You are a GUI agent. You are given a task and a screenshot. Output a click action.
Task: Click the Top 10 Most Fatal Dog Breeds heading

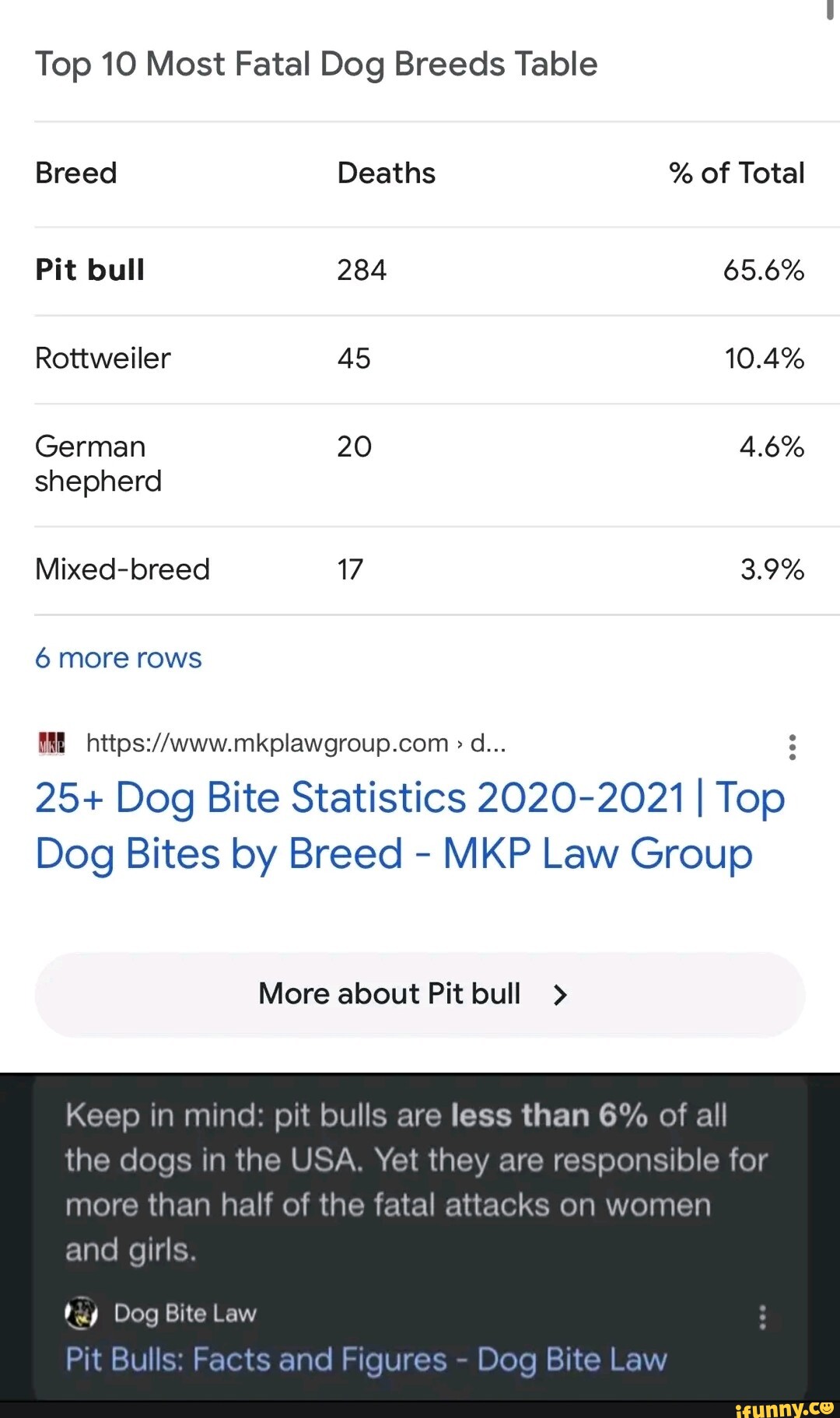[315, 65]
